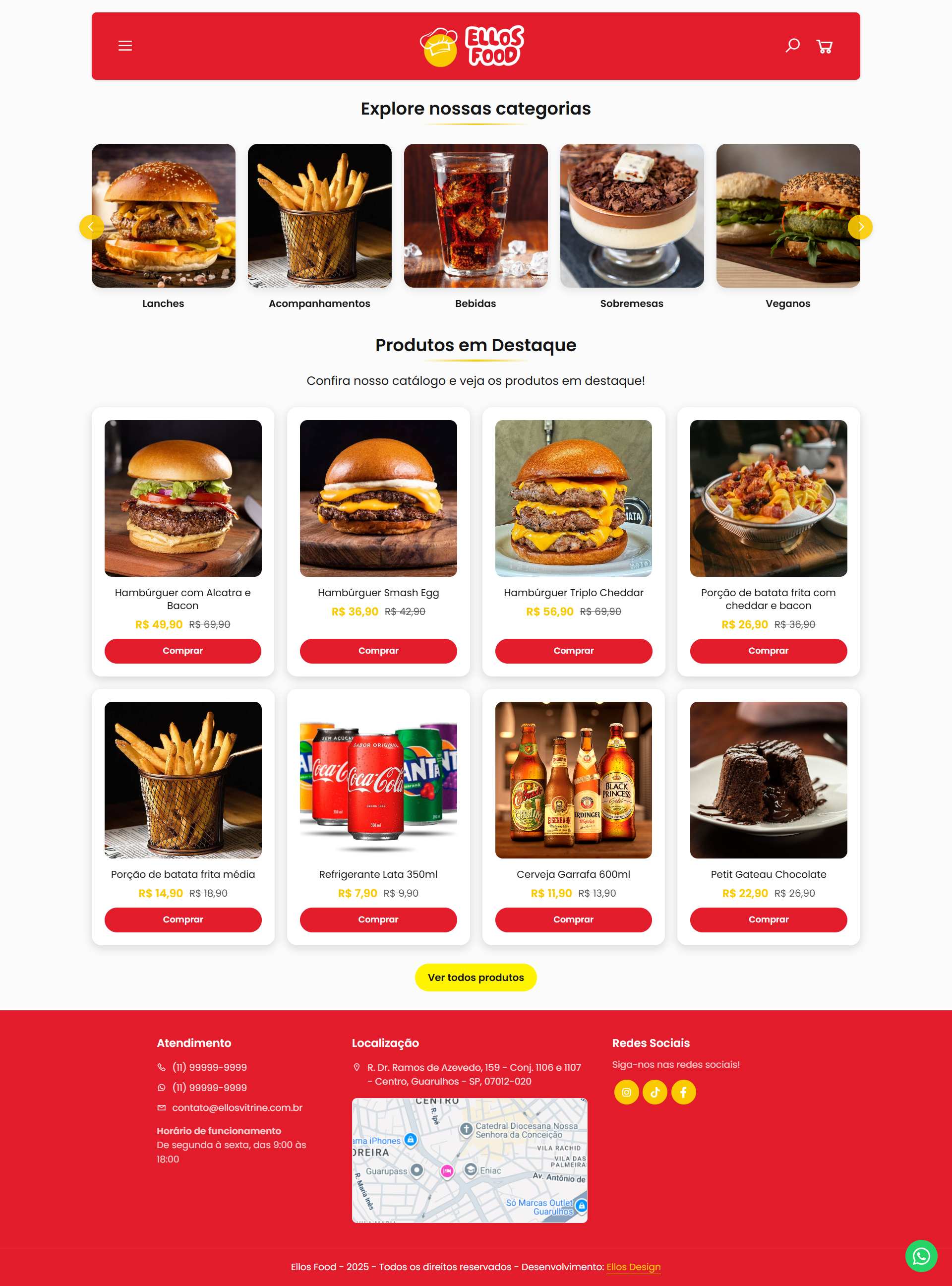Buy Hambúrguer com Alcatra e Bacon

182,651
